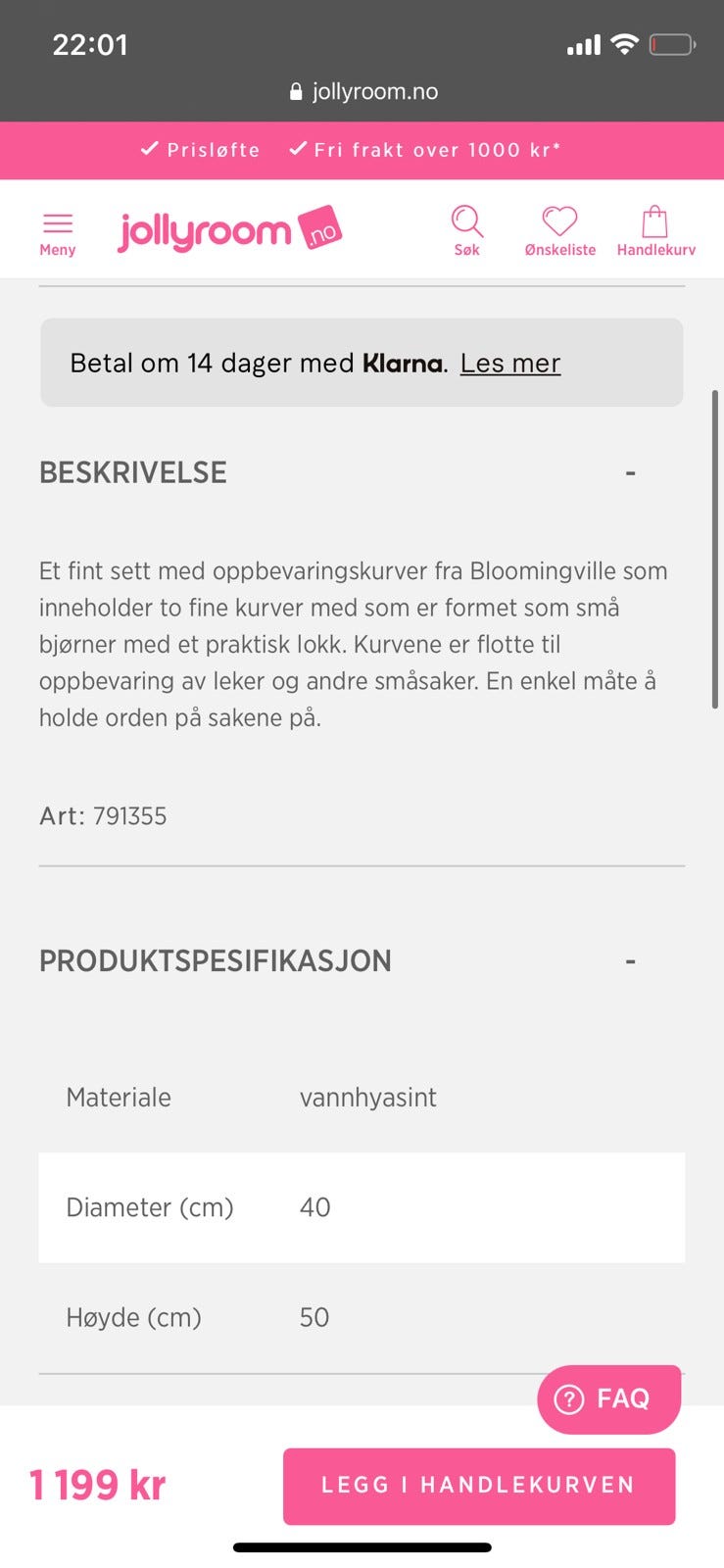Viewport: 724px width, 1568px height.
Task: Tap the checkmark beside Fri frakt
Action: tap(297, 149)
